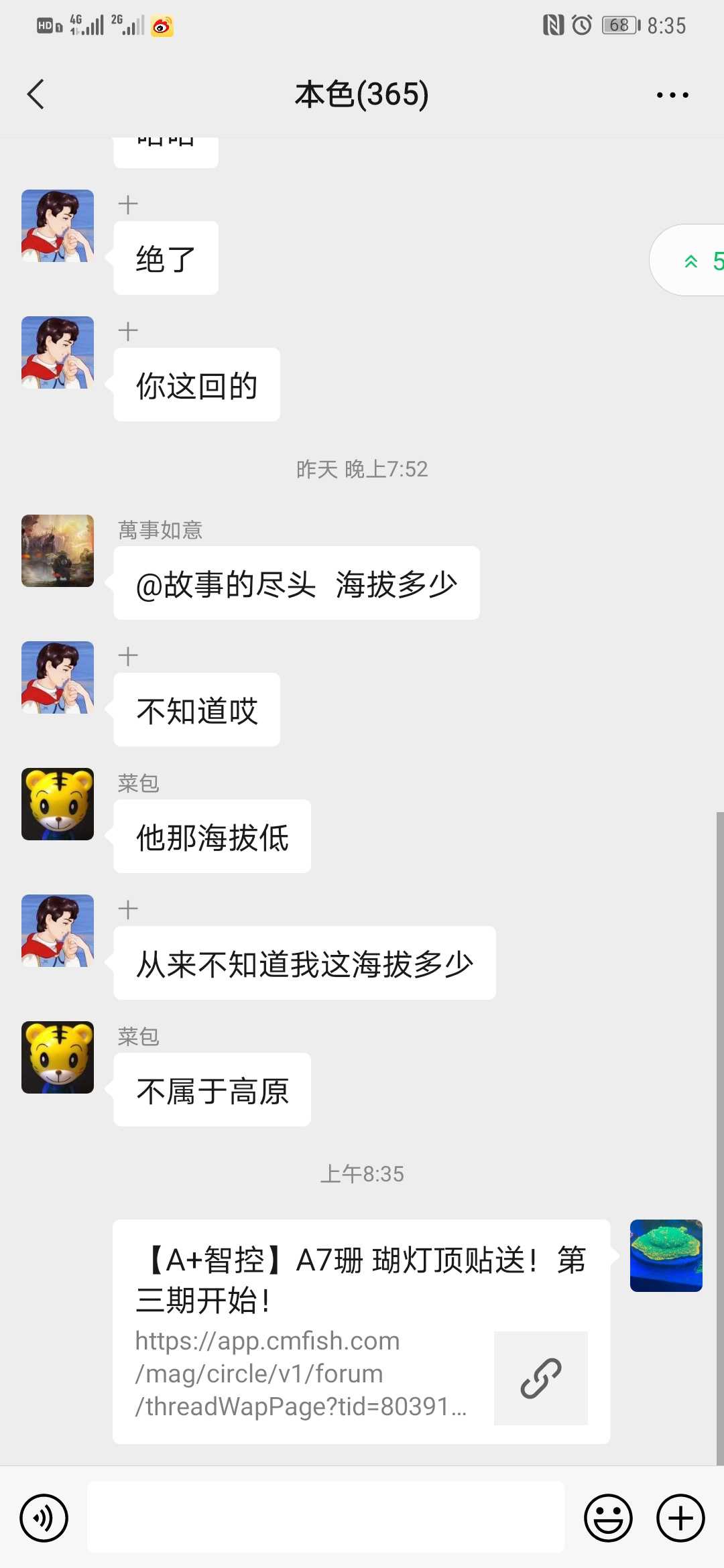Tap the avatar beside 不知道哎 message

pos(58,677)
